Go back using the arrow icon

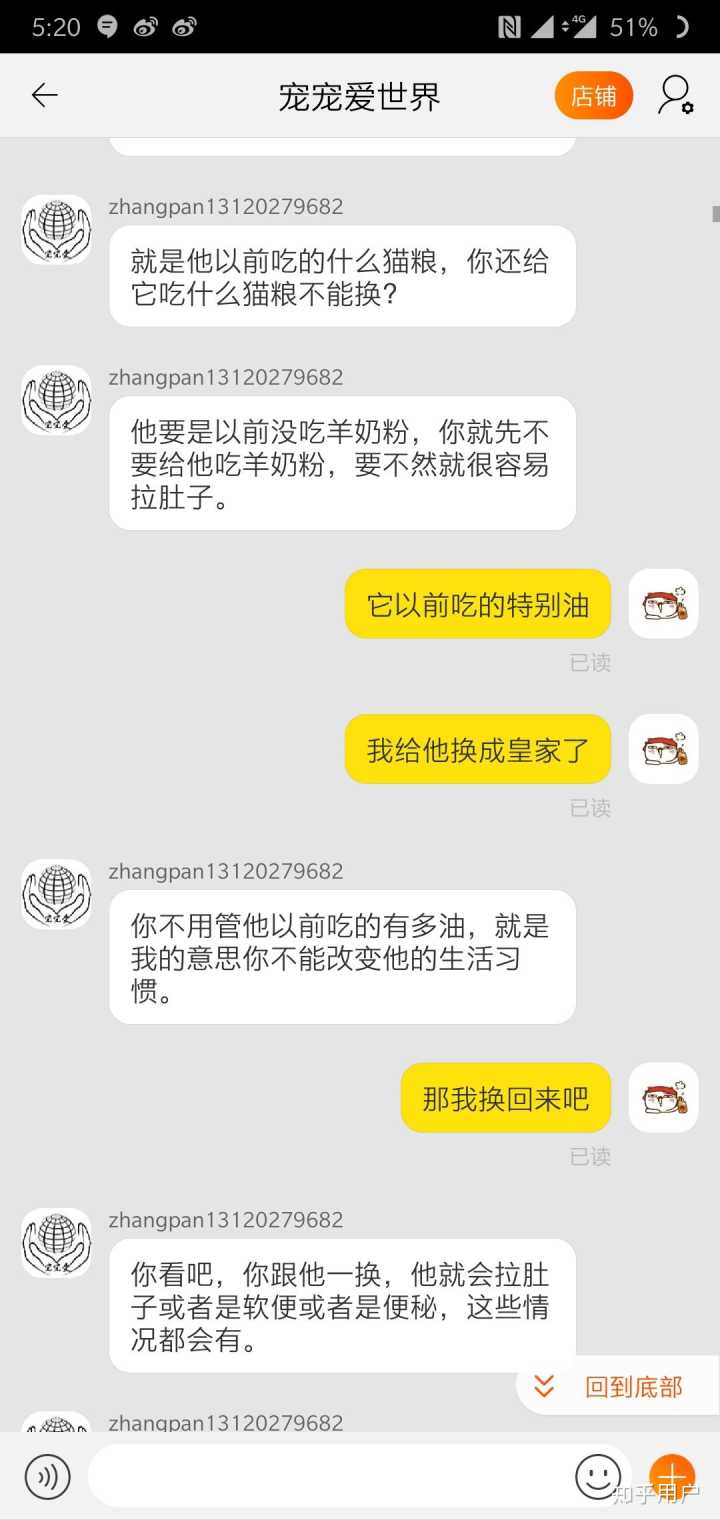click(x=44, y=95)
